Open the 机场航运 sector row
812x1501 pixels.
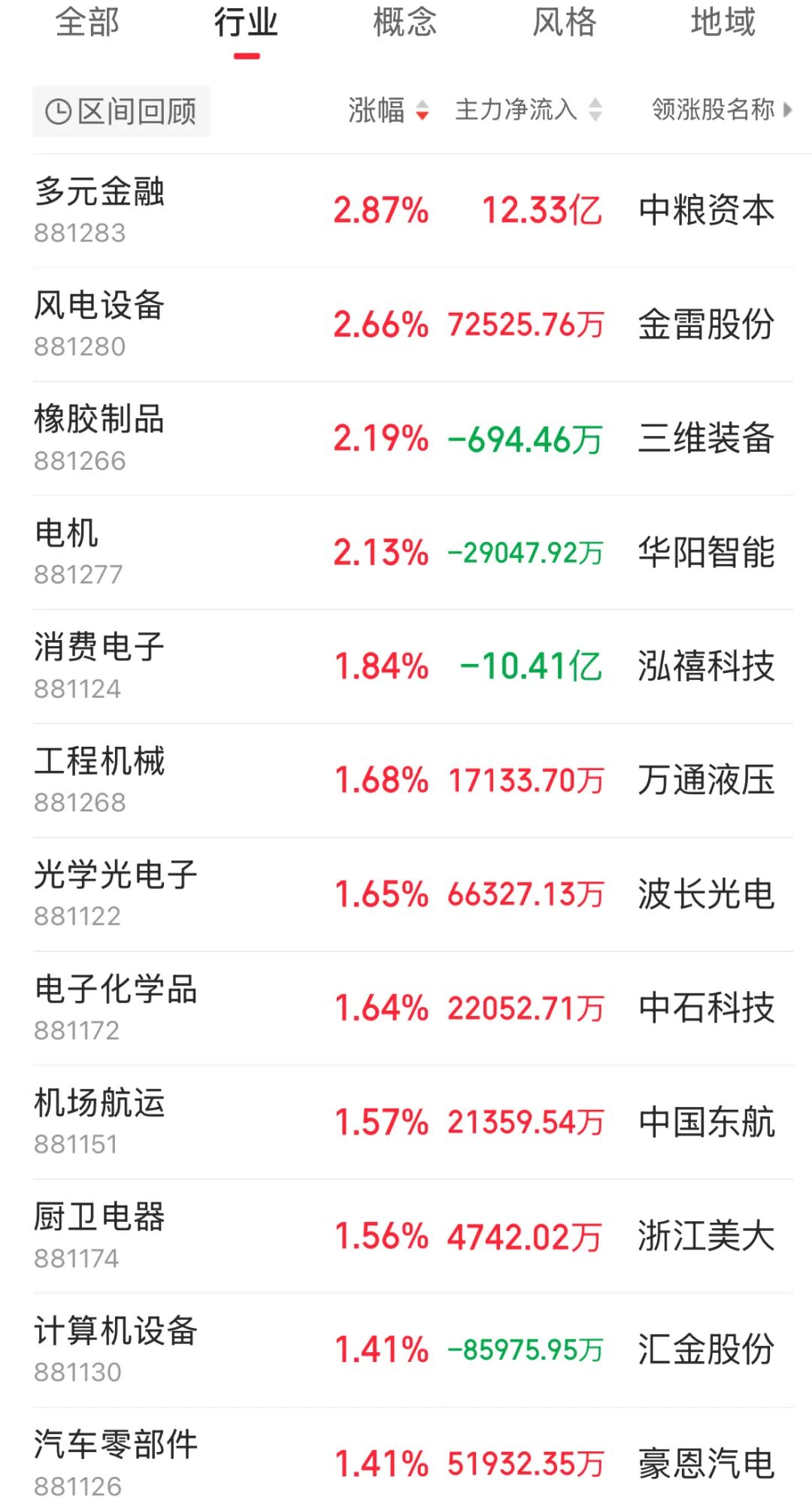(x=413, y=1122)
